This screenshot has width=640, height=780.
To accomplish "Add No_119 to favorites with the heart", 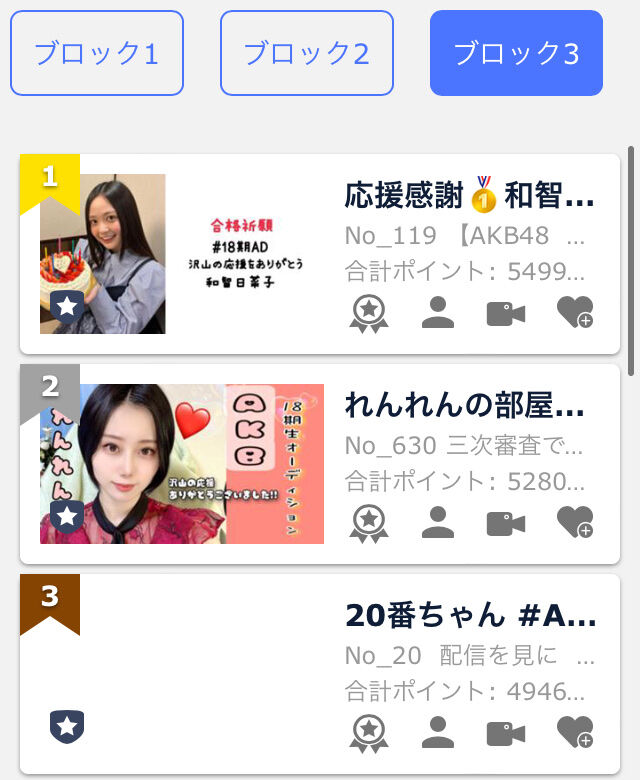I will (575, 313).
